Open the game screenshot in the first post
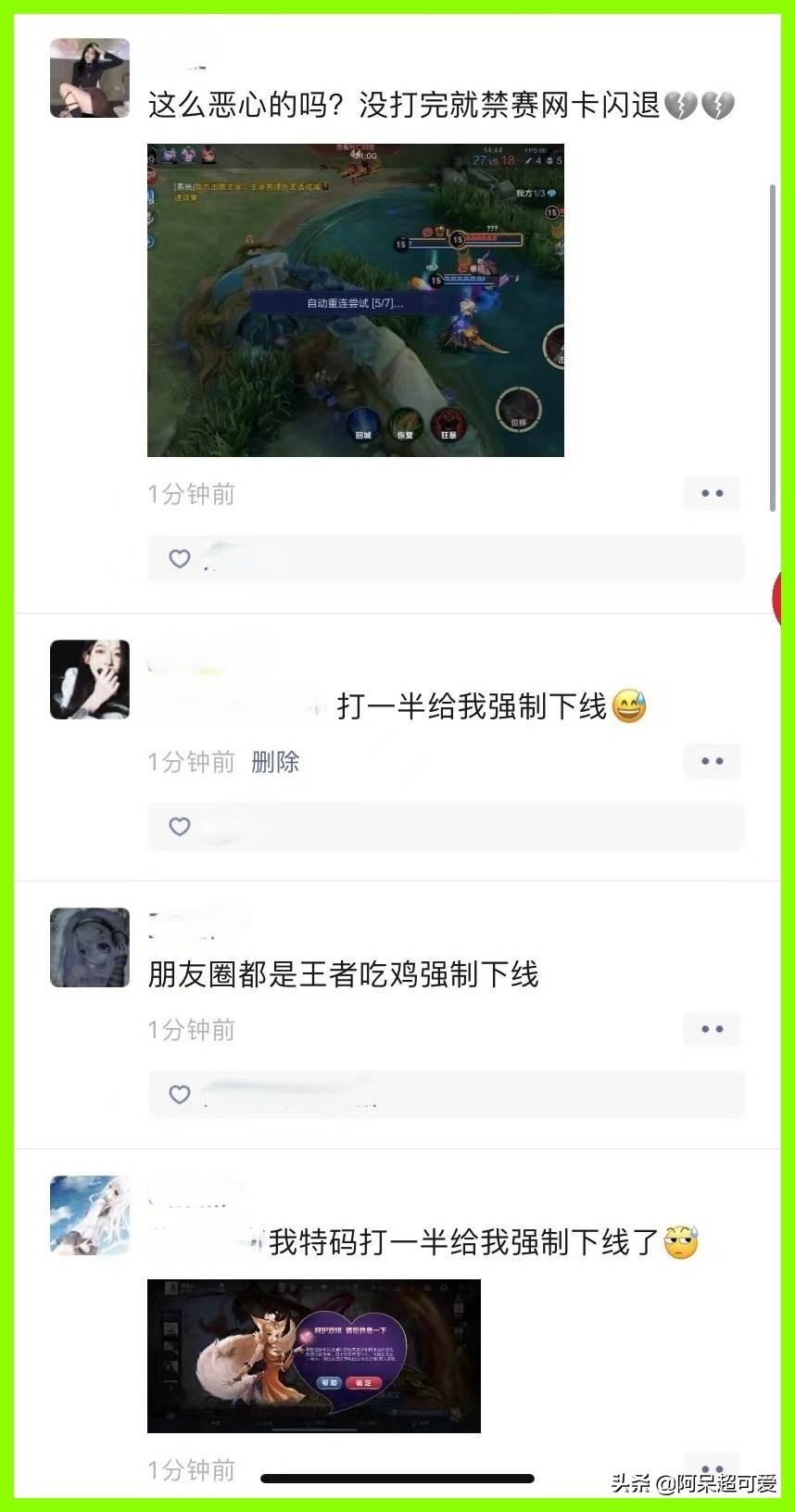The image size is (795, 1512). [355, 299]
